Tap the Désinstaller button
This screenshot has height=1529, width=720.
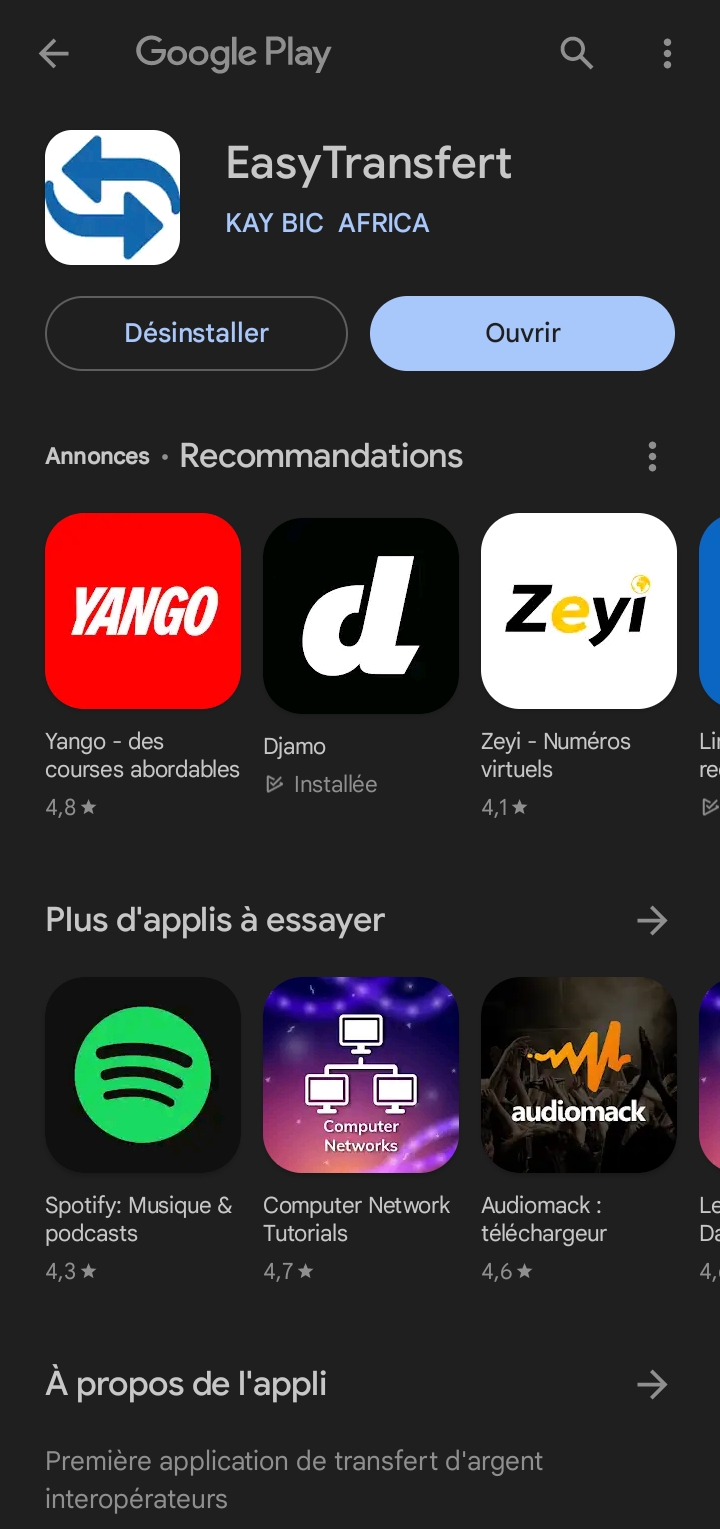point(196,333)
